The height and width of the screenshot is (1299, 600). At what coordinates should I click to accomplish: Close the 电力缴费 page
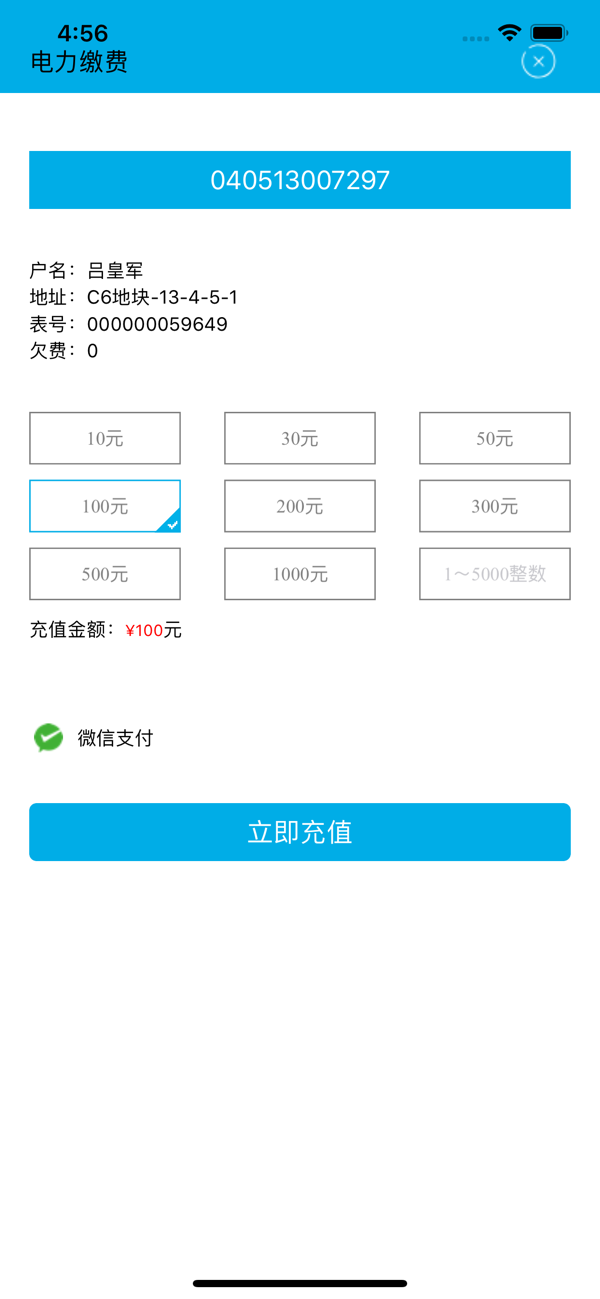(x=538, y=62)
